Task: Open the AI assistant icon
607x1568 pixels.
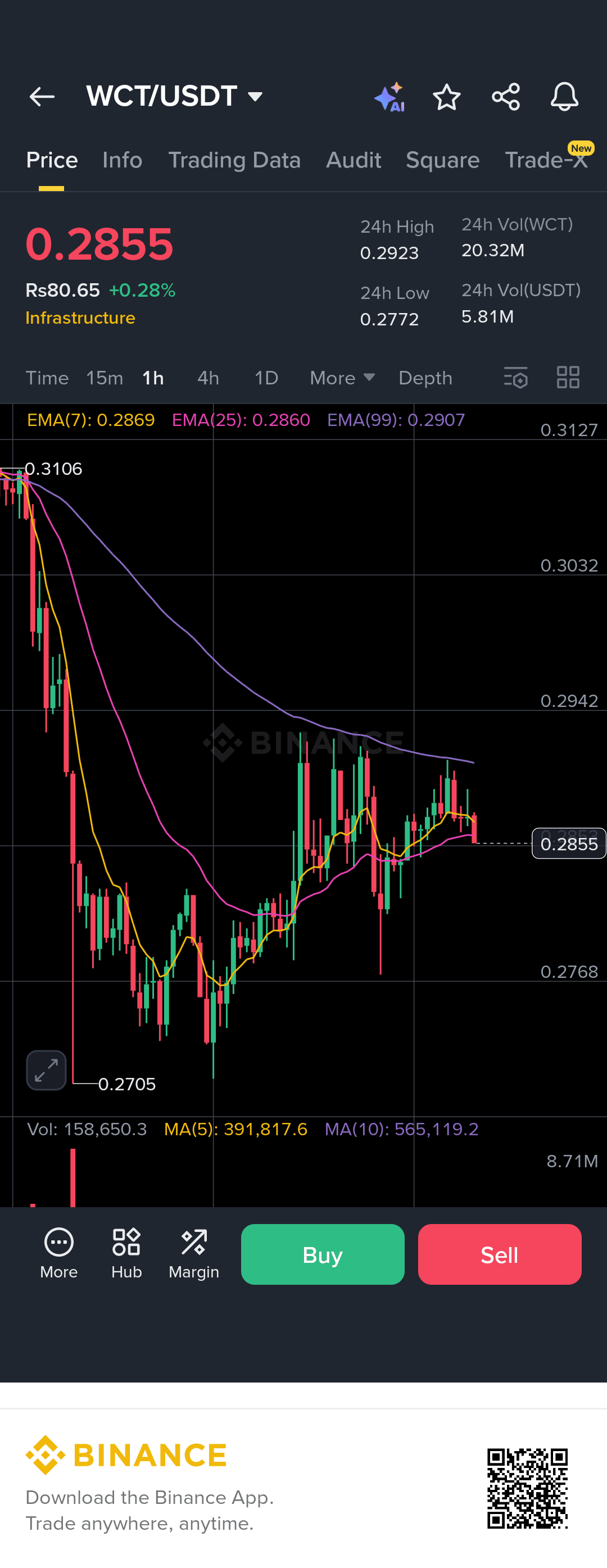Action: (x=389, y=97)
